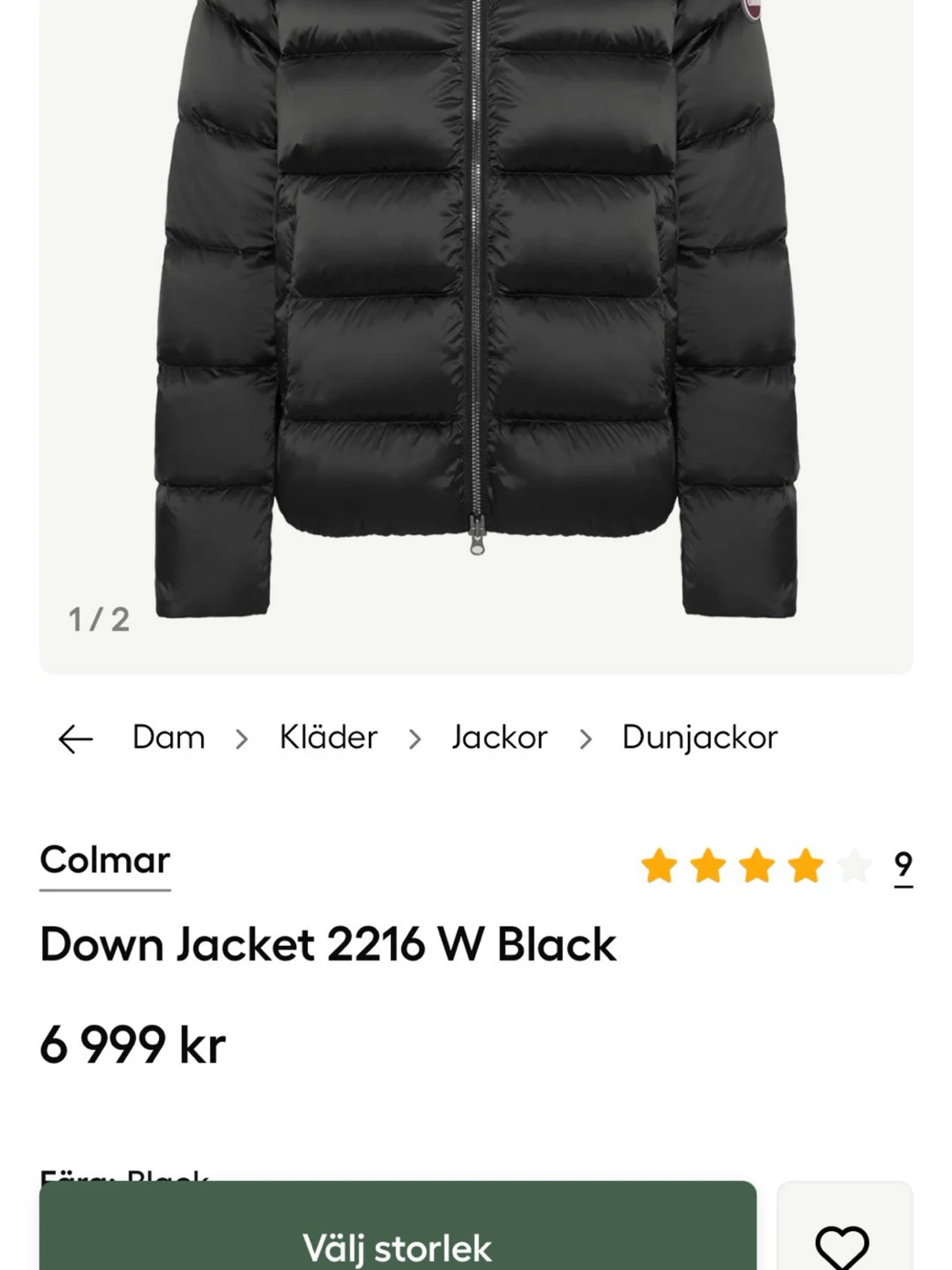Tap the jacket product photo

tap(476, 296)
